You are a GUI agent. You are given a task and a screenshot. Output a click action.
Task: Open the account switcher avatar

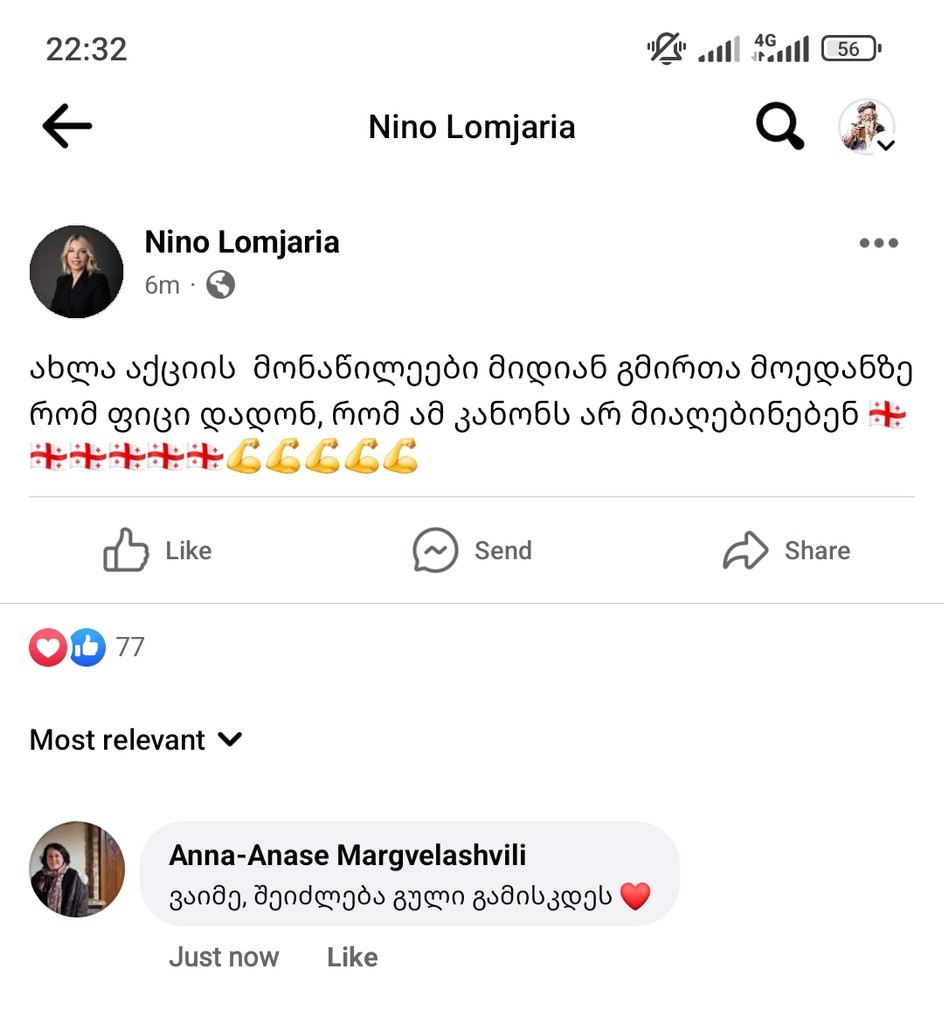click(x=866, y=127)
